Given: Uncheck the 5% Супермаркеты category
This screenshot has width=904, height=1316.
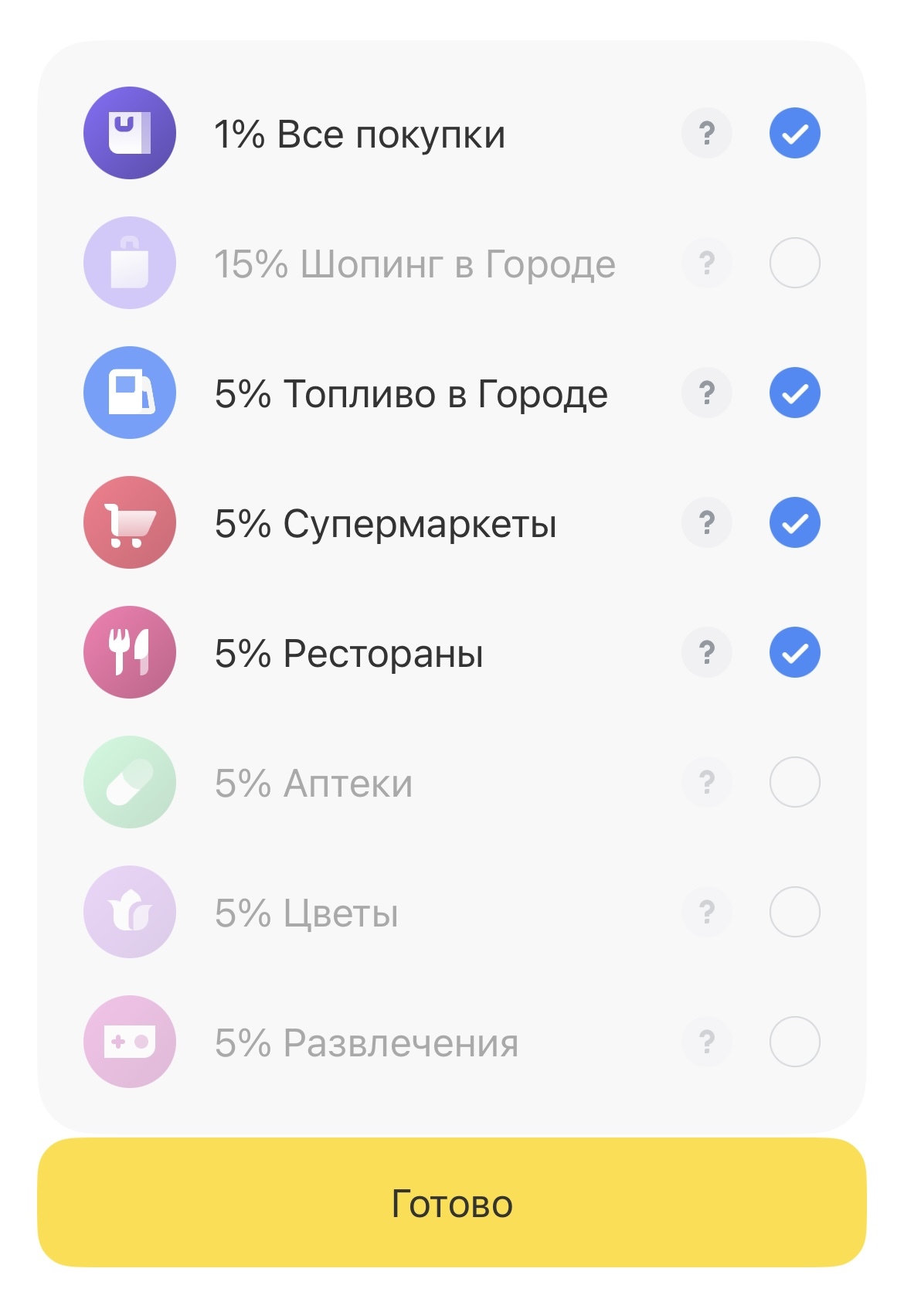Looking at the screenshot, I should (794, 523).
